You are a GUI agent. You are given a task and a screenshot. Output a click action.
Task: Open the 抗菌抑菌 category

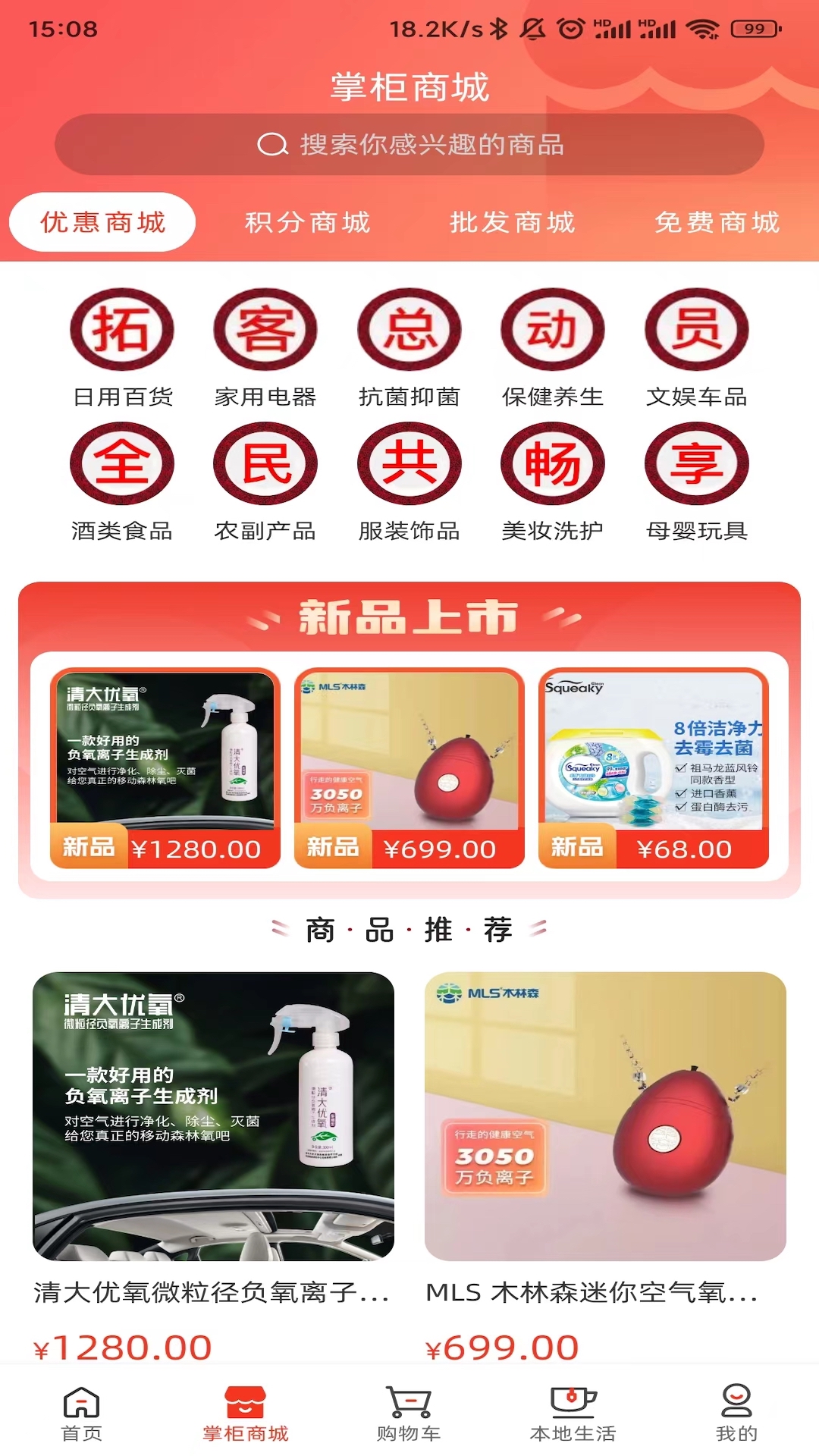tap(409, 347)
